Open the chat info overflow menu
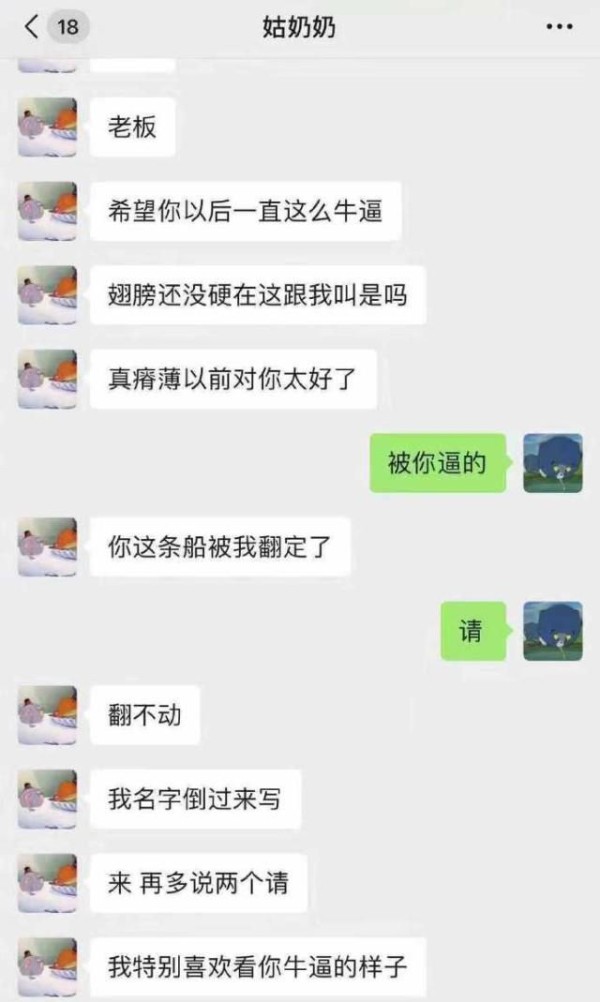 click(559, 27)
